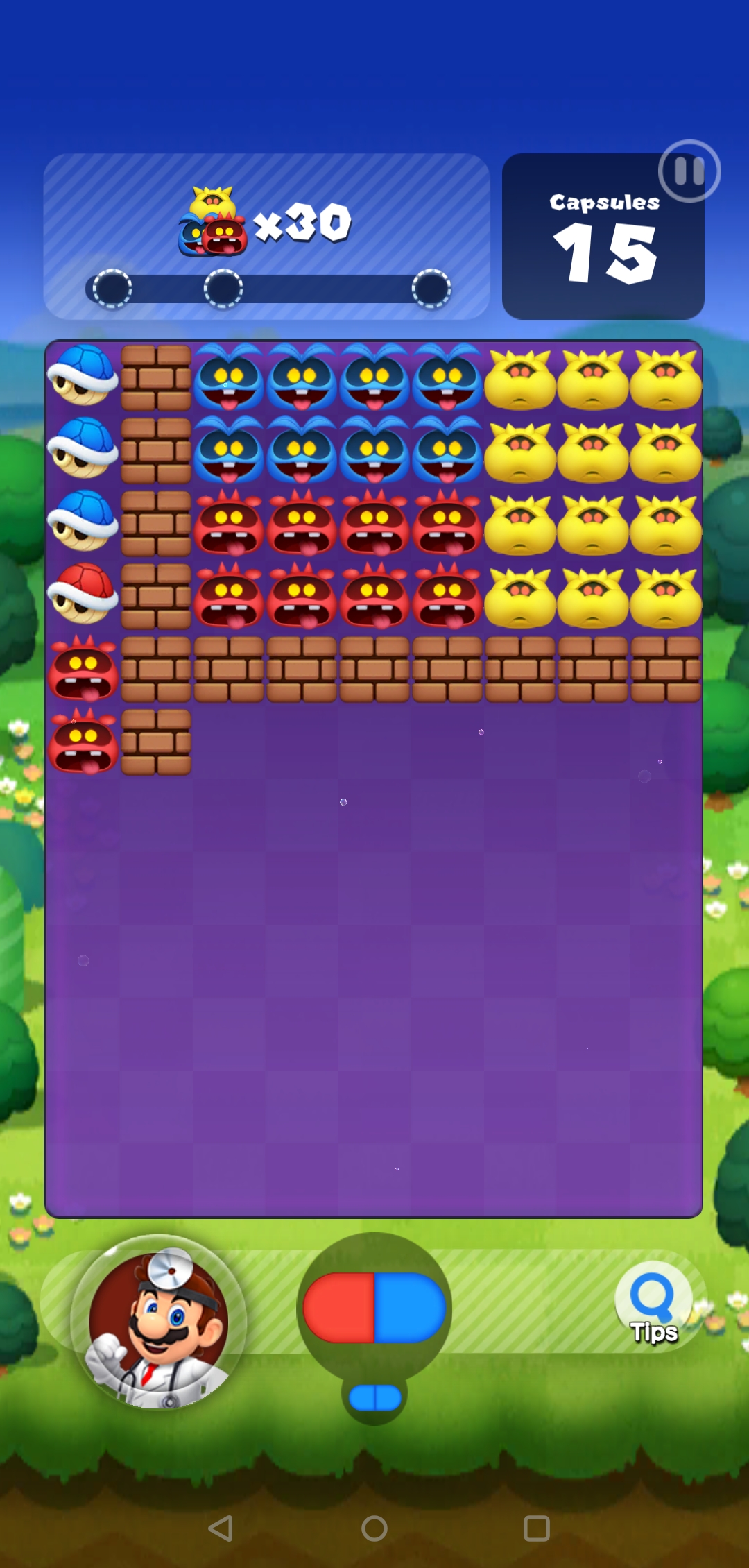Go to the system home screen
This screenshot has height=1568, width=749.
(374, 1528)
